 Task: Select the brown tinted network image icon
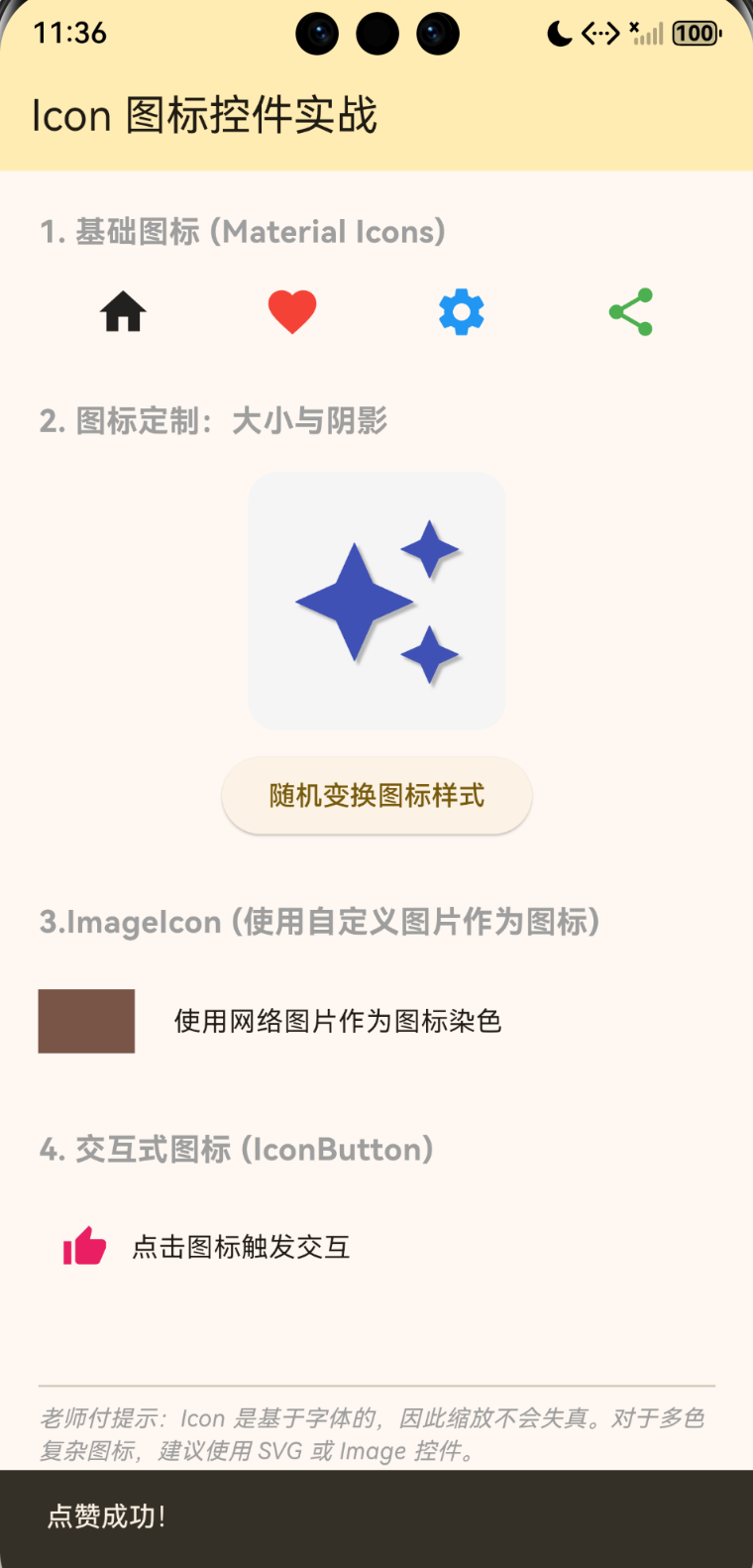tap(86, 1021)
